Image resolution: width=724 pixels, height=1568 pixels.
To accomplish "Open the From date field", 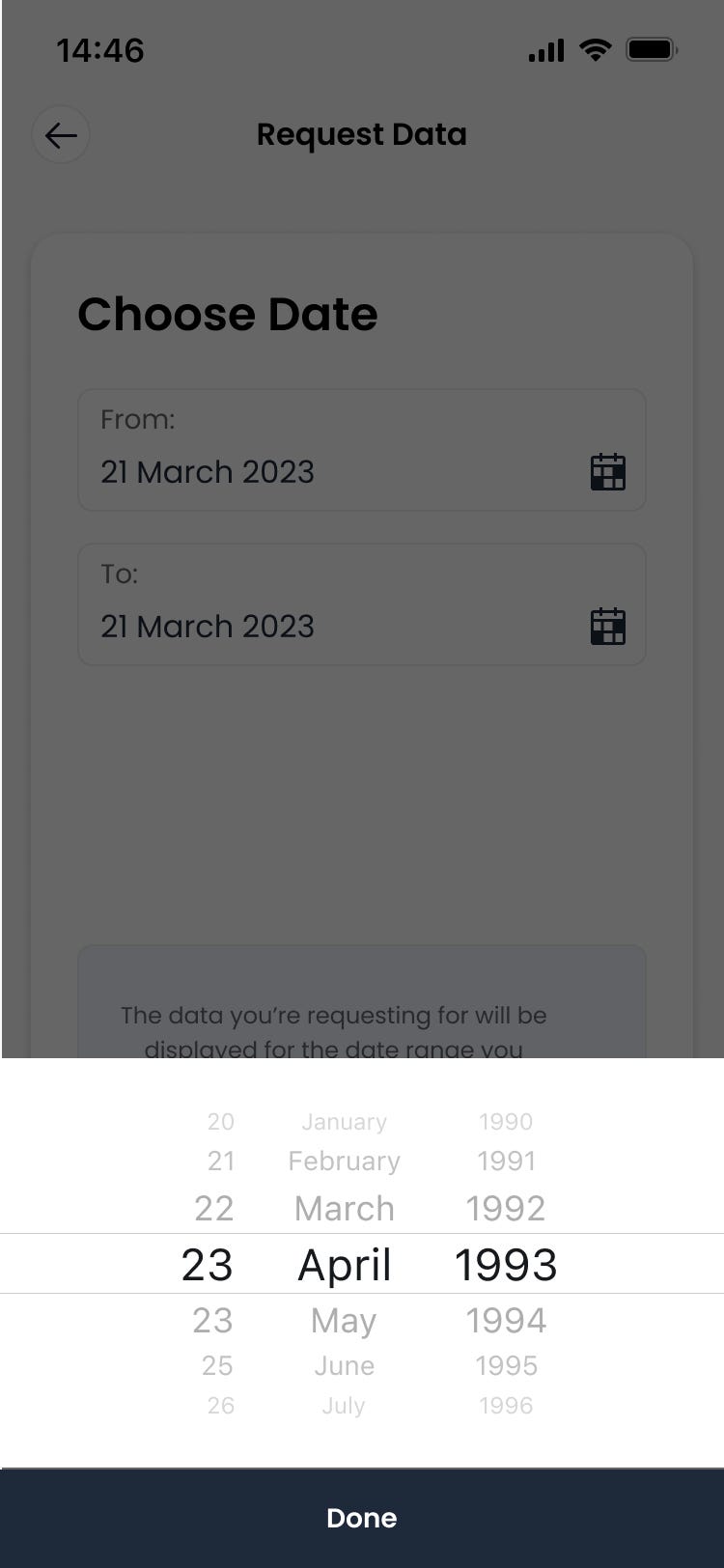I will click(x=362, y=450).
